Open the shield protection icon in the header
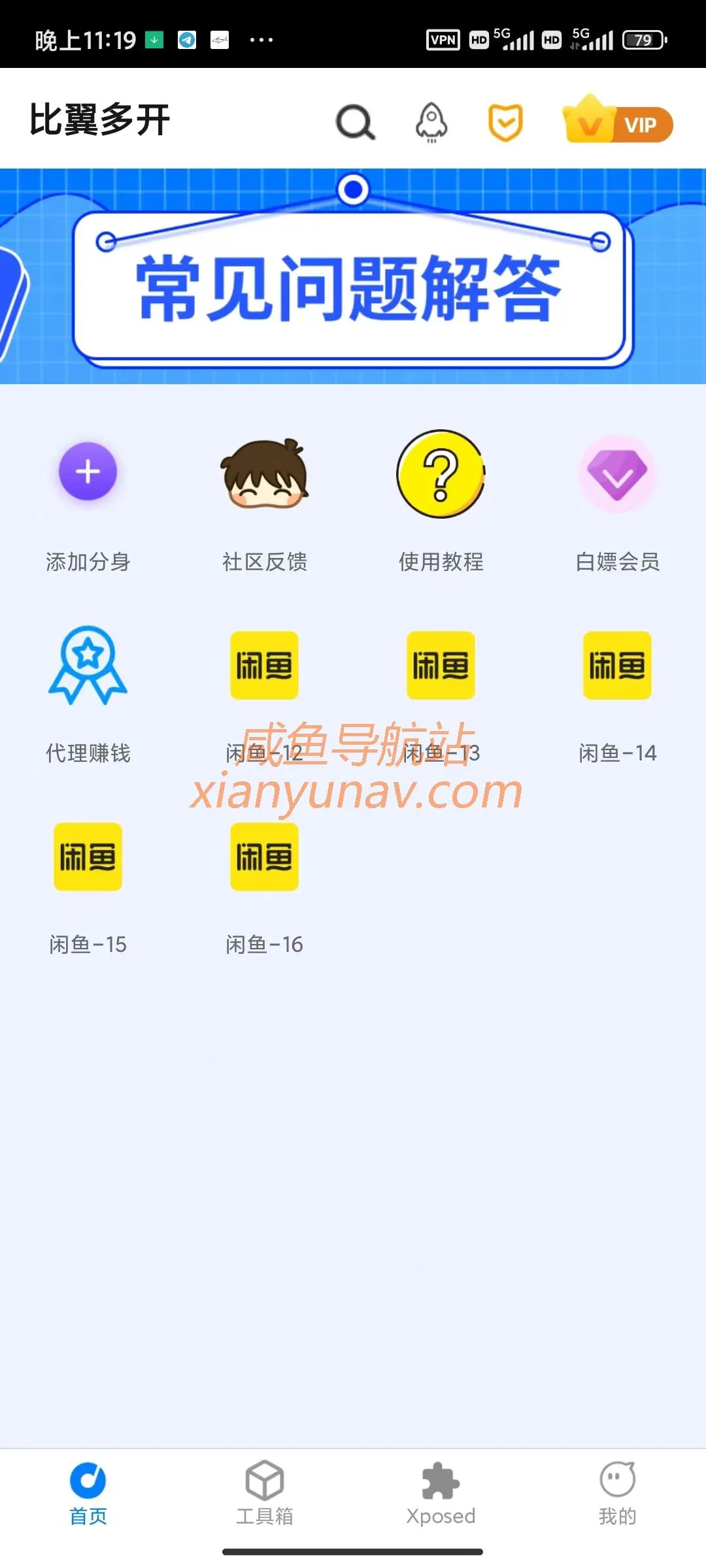The image size is (706, 1568). pyautogui.click(x=507, y=123)
